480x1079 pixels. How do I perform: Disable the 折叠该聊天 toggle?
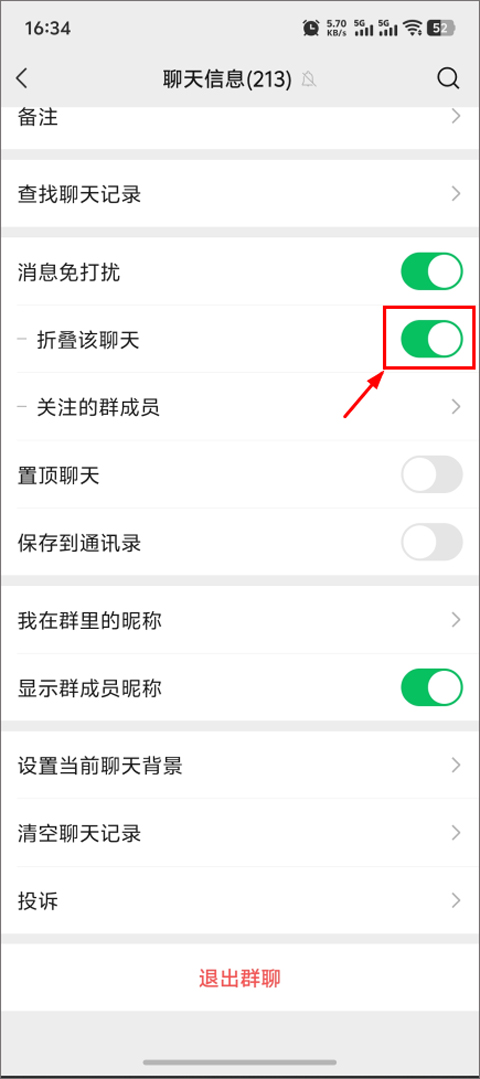[432, 339]
